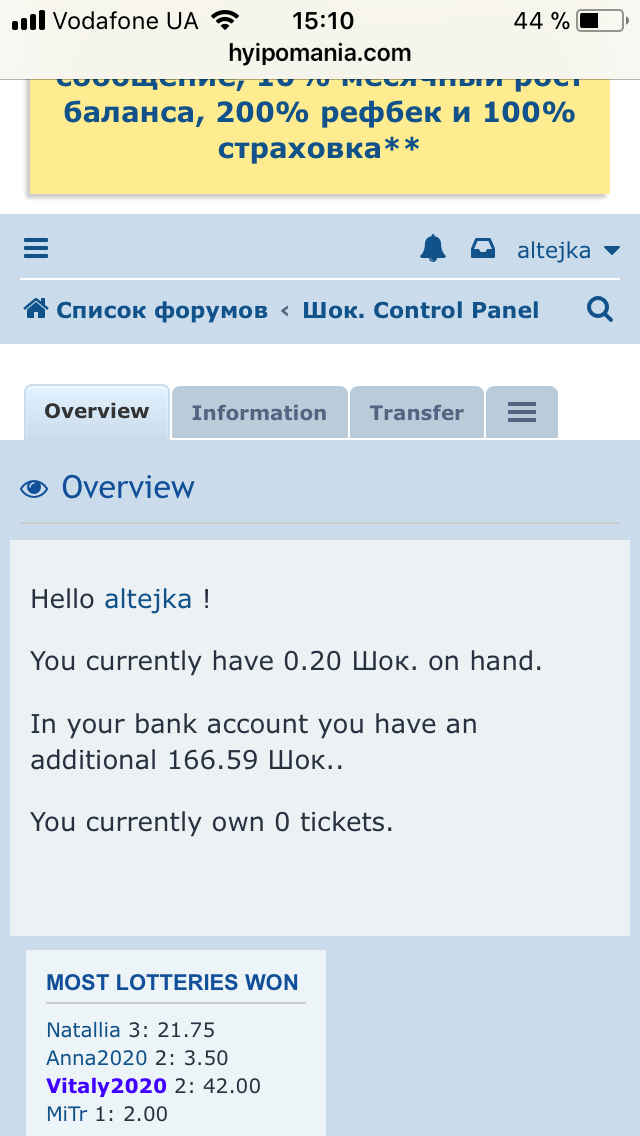Tap the search magnifier icon
Viewport: 640px width, 1136px height.
(599, 311)
